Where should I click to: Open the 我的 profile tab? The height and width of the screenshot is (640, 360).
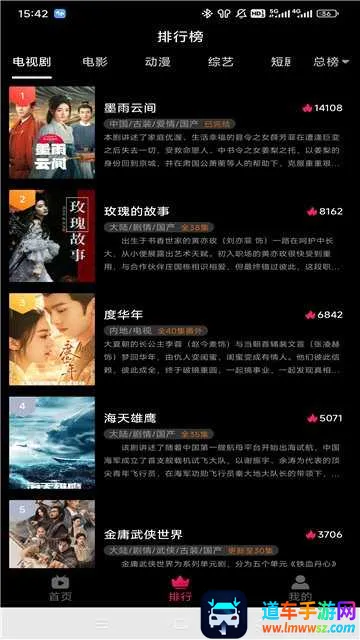click(300, 588)
